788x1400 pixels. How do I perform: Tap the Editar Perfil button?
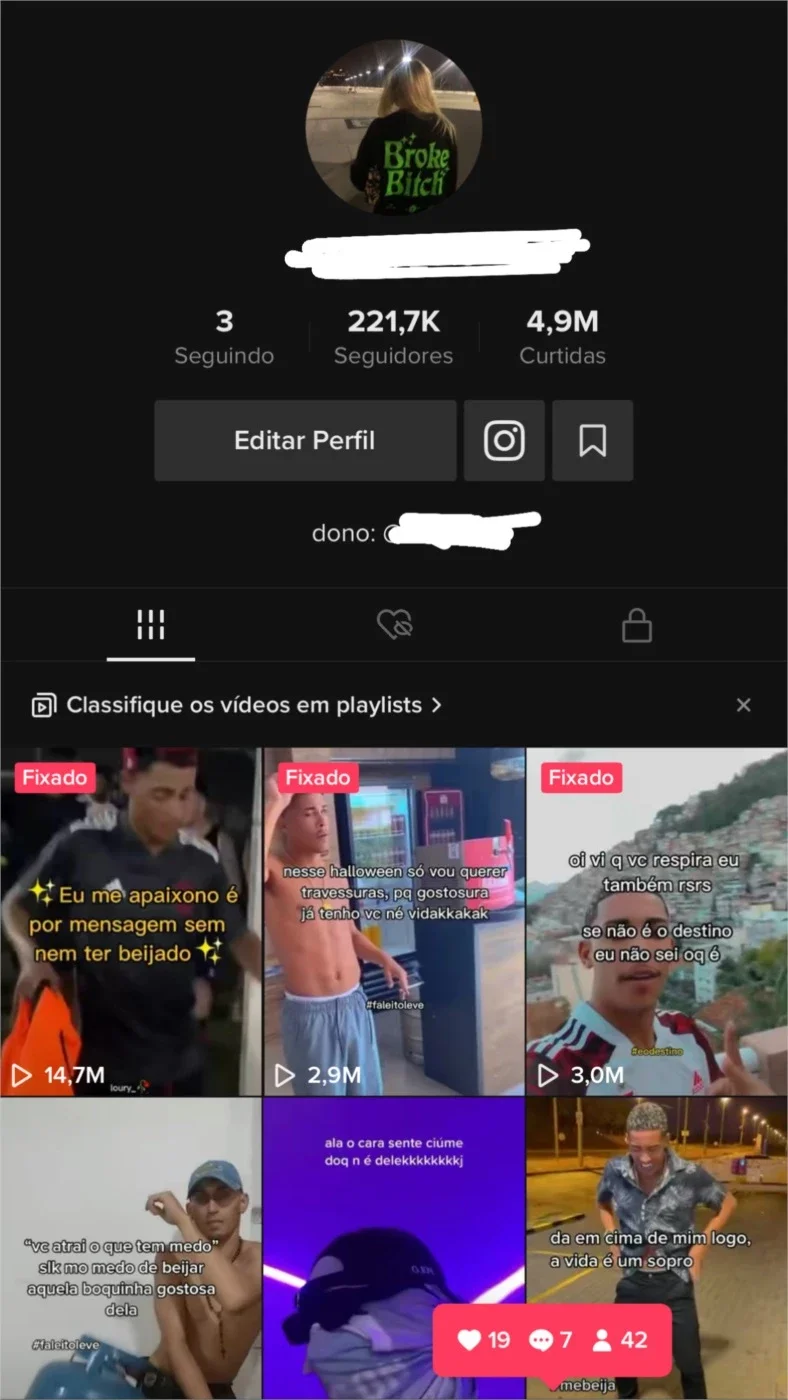(305, 441)
